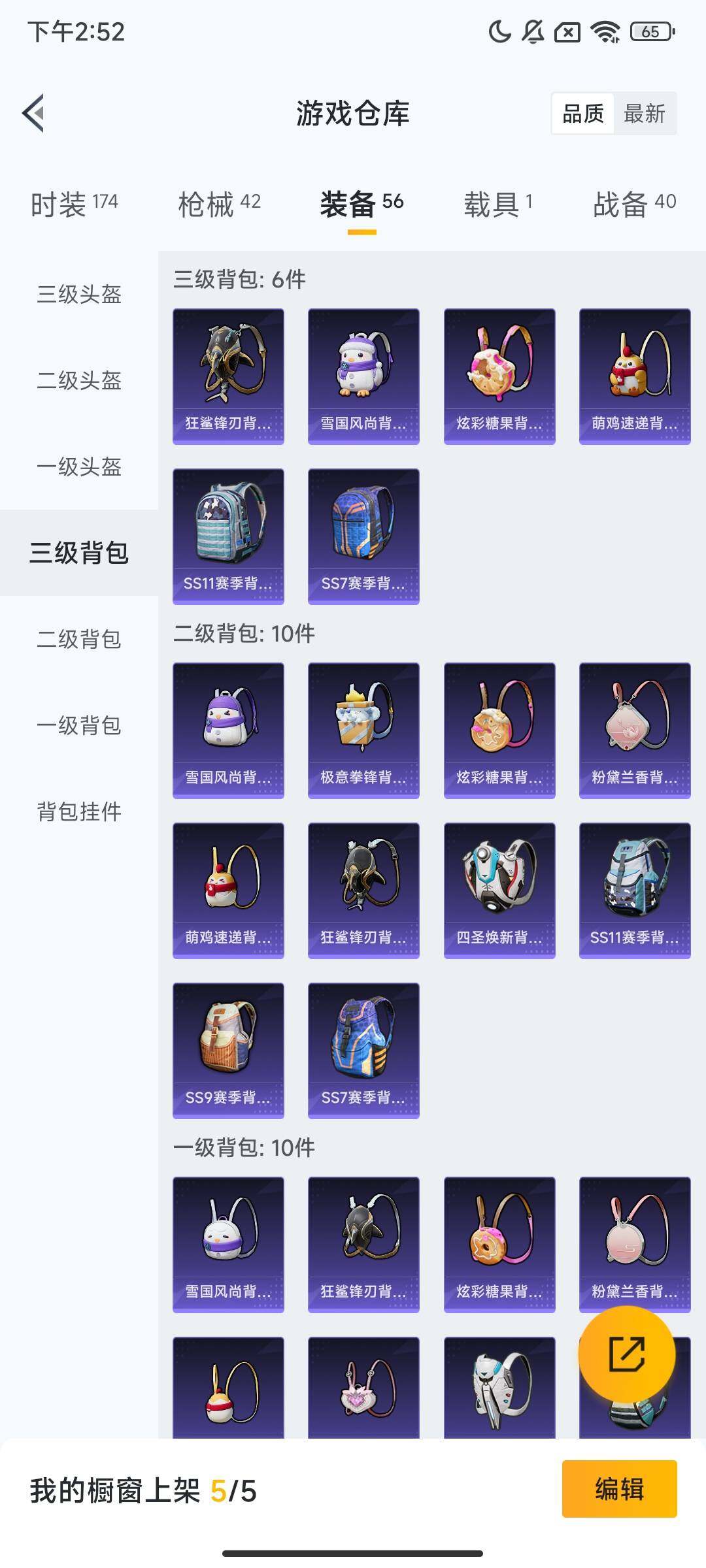Tap the yellow share floating button
706x1568 pixels.
click(x=626, y=1354)
